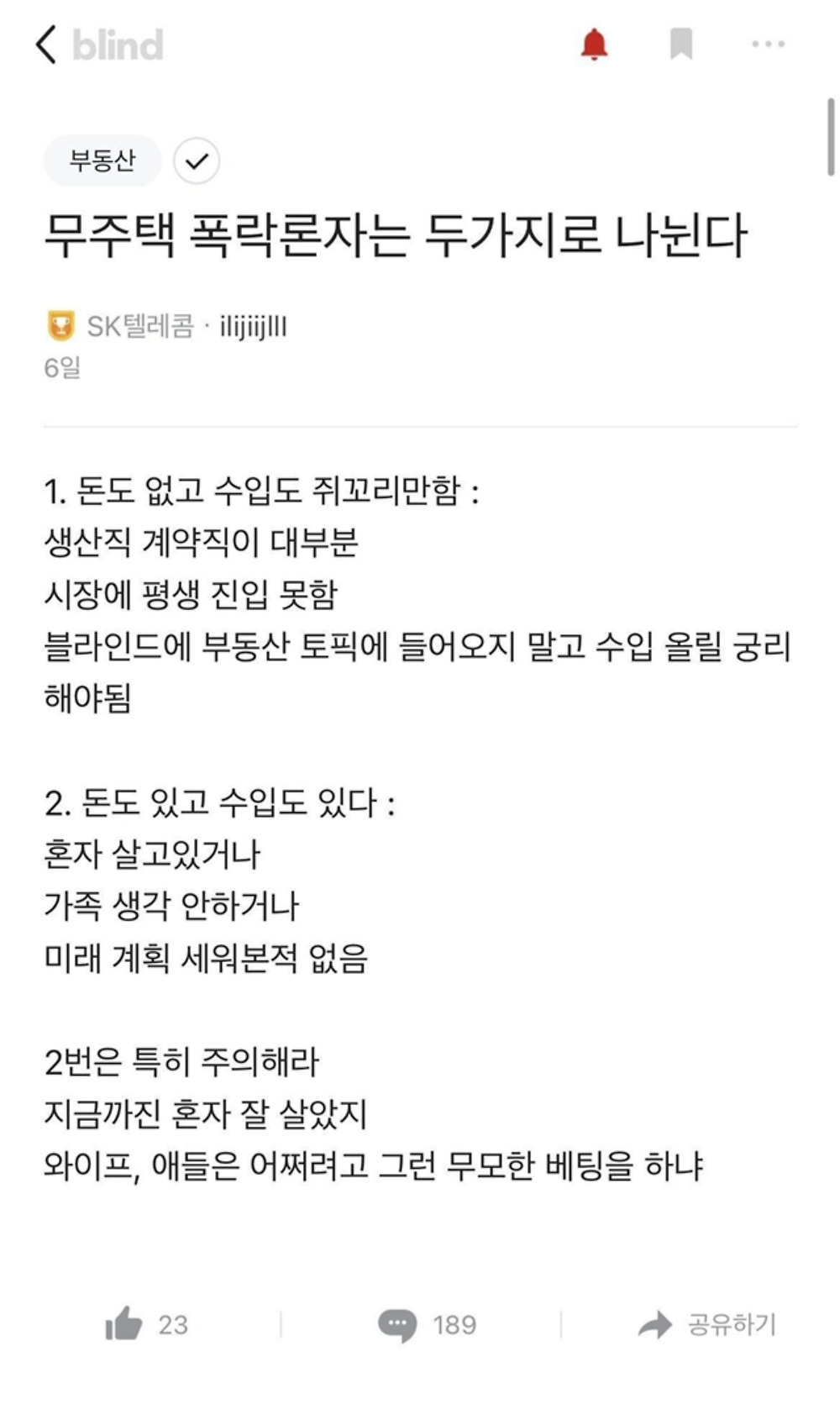This screenshot has width=840, height=1404.
Task: Share the post via 공유하기
Action: pyautogui.click(x=706, y=1325)
